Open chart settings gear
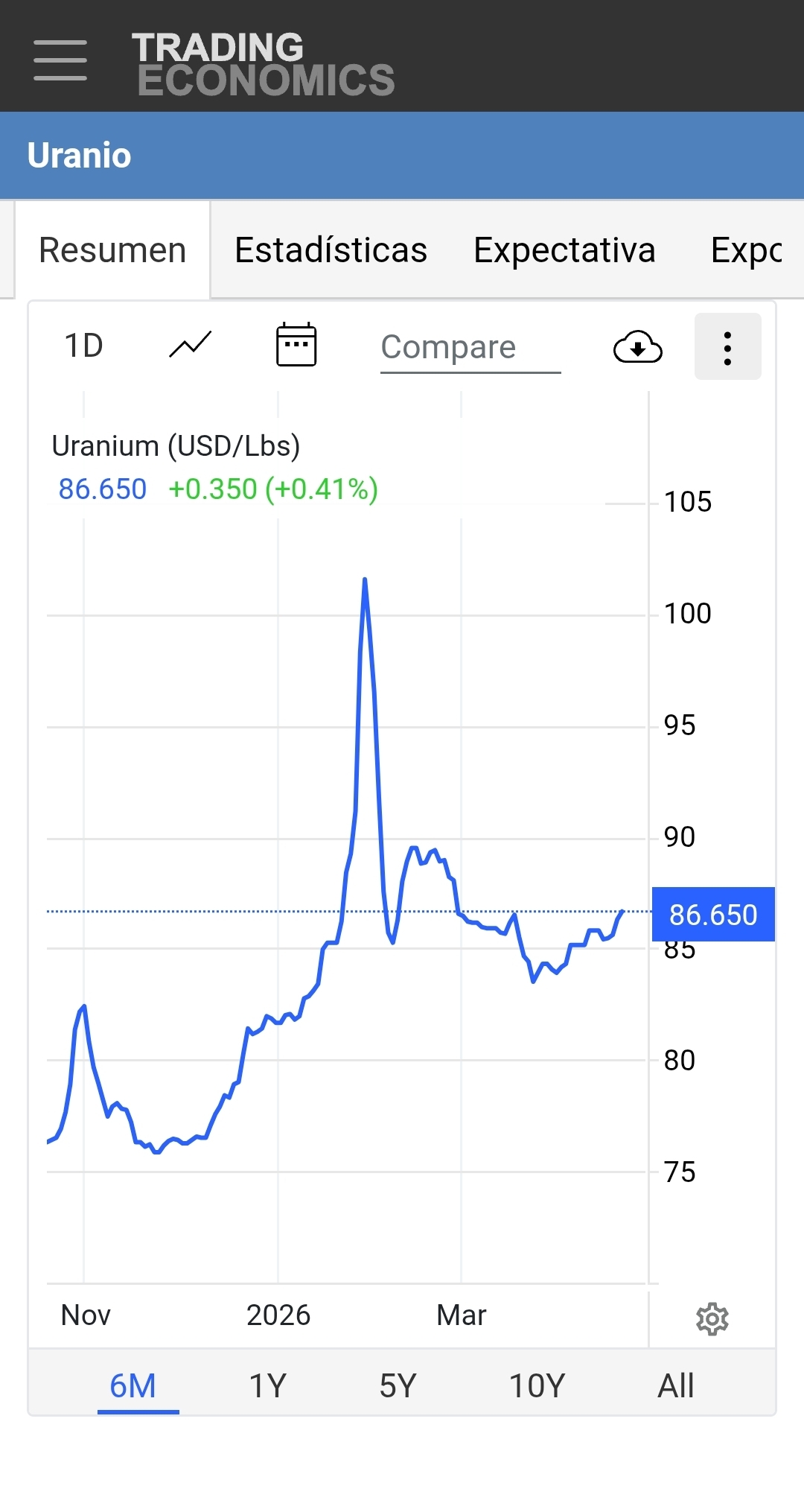The image size is (804, 1512). pyautogui.click(x=712, y=1319)
